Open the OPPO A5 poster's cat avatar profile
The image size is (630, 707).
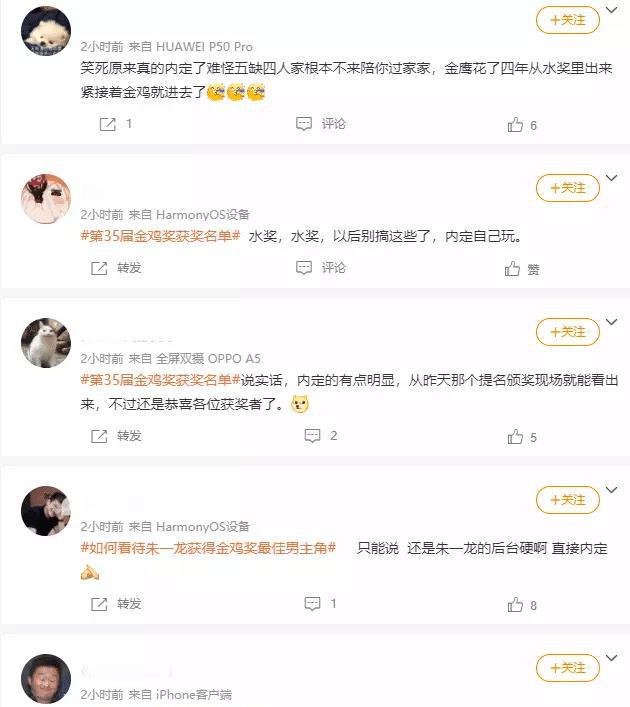point(46,343)
